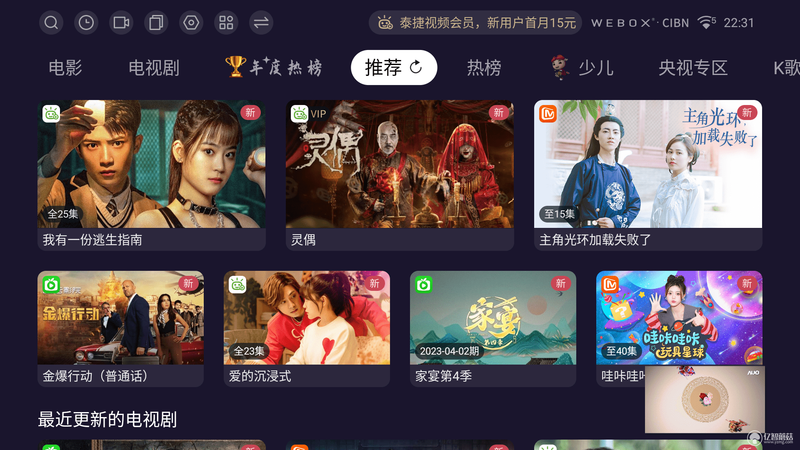800x450 pixels.
Task: Play 金爆行动(普通话) movie
Action: 120,328
